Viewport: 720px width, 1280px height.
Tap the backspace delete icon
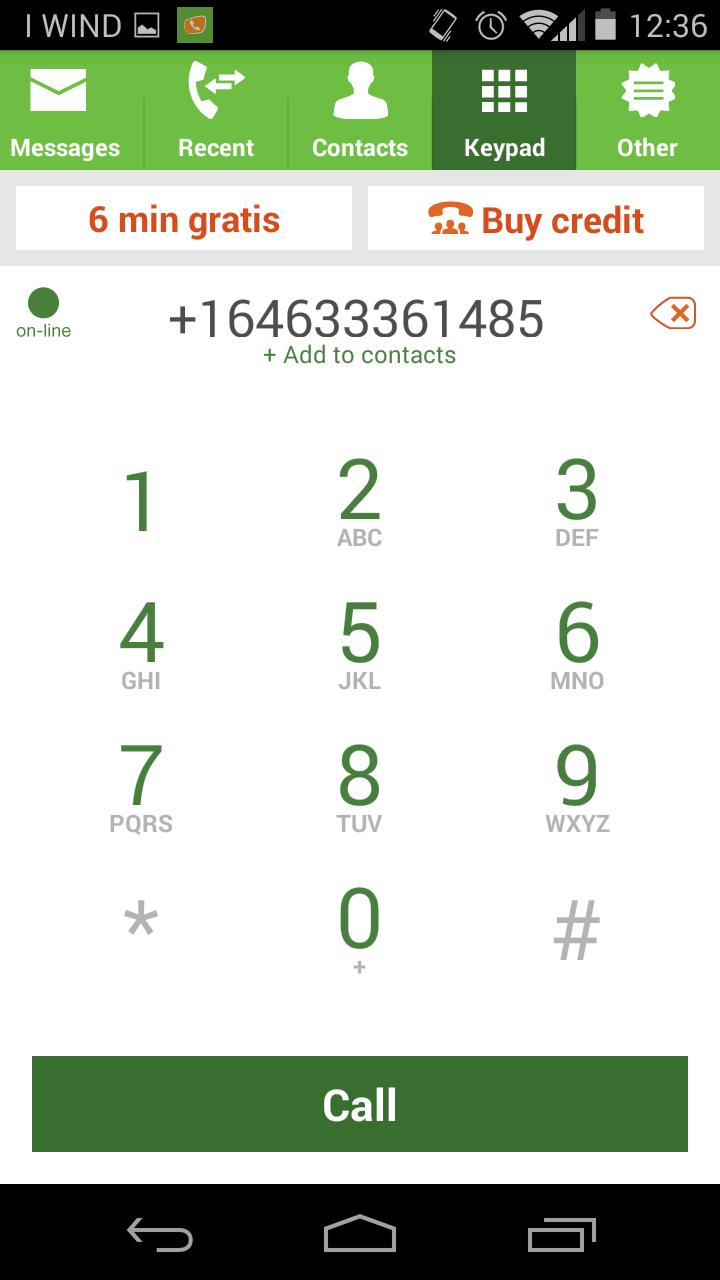coord(672,312)
